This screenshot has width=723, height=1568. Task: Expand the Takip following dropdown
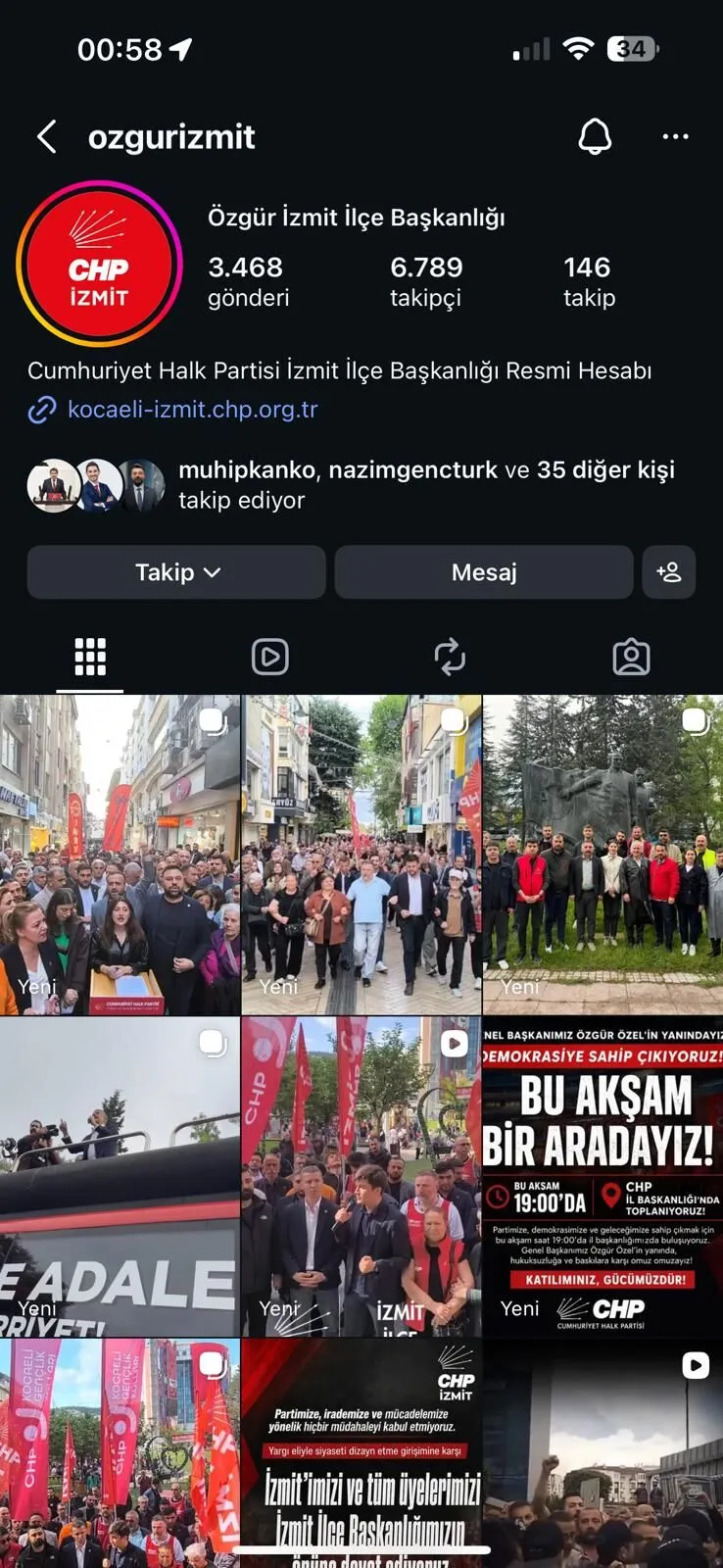(x=176, y=572)
